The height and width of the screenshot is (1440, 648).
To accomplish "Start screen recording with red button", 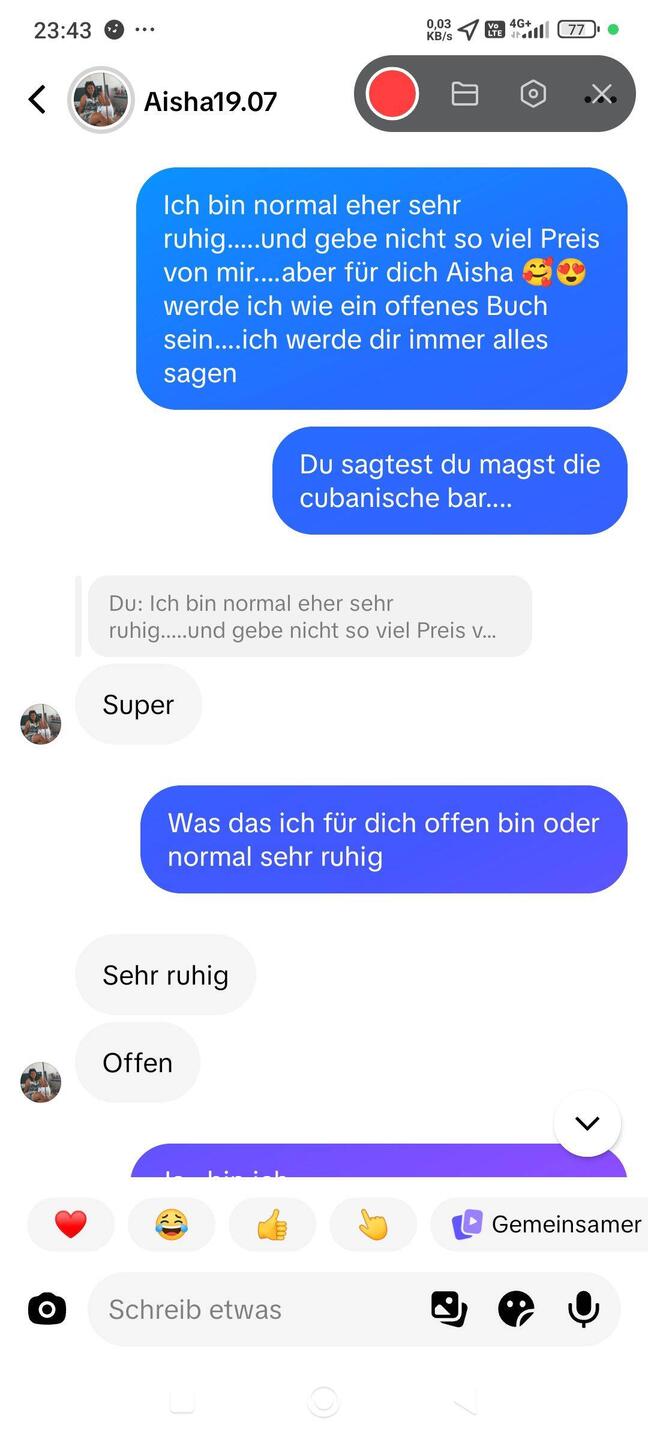I will point(392,94).
